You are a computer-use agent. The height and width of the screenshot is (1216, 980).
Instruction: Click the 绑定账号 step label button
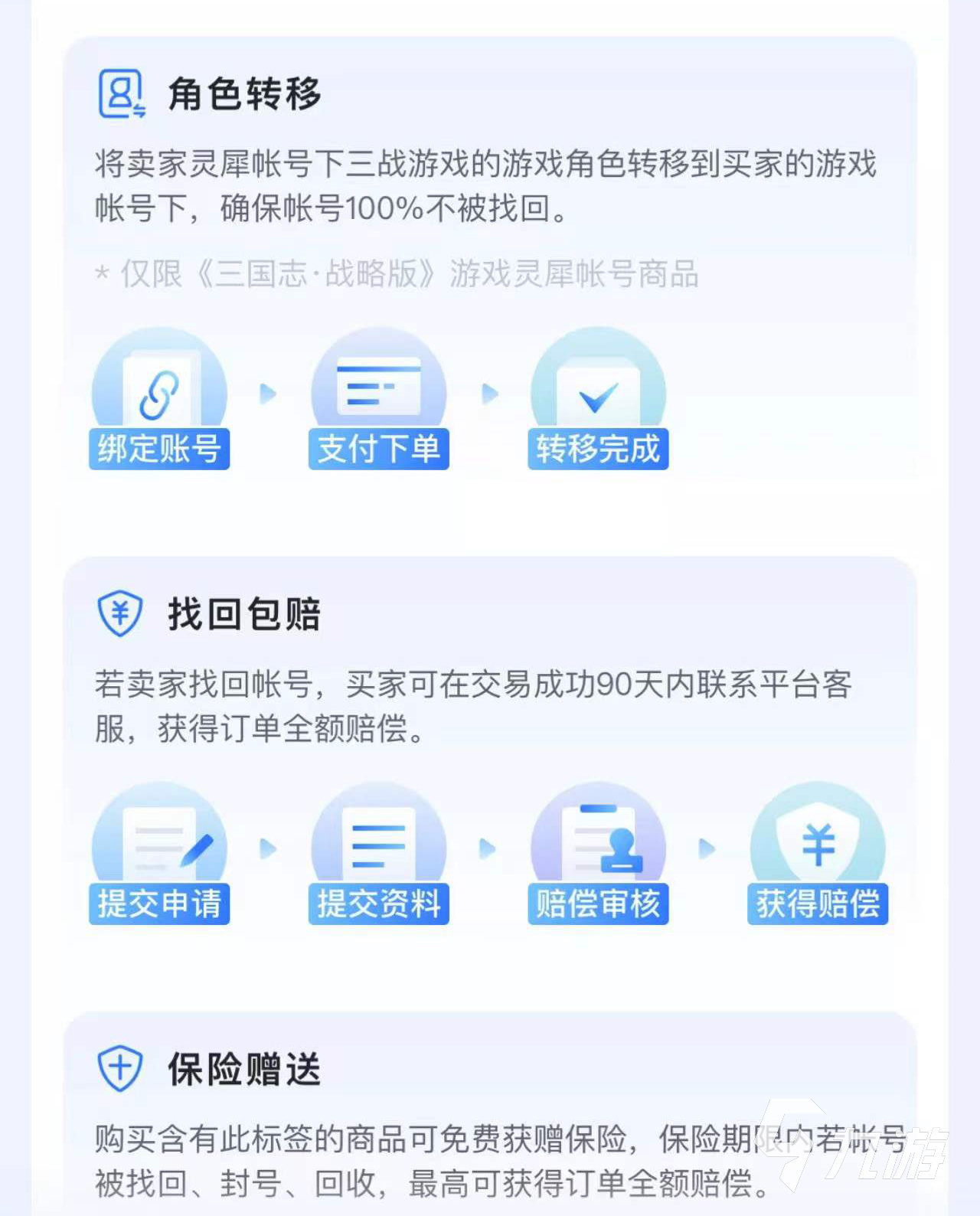pos(159,449)
